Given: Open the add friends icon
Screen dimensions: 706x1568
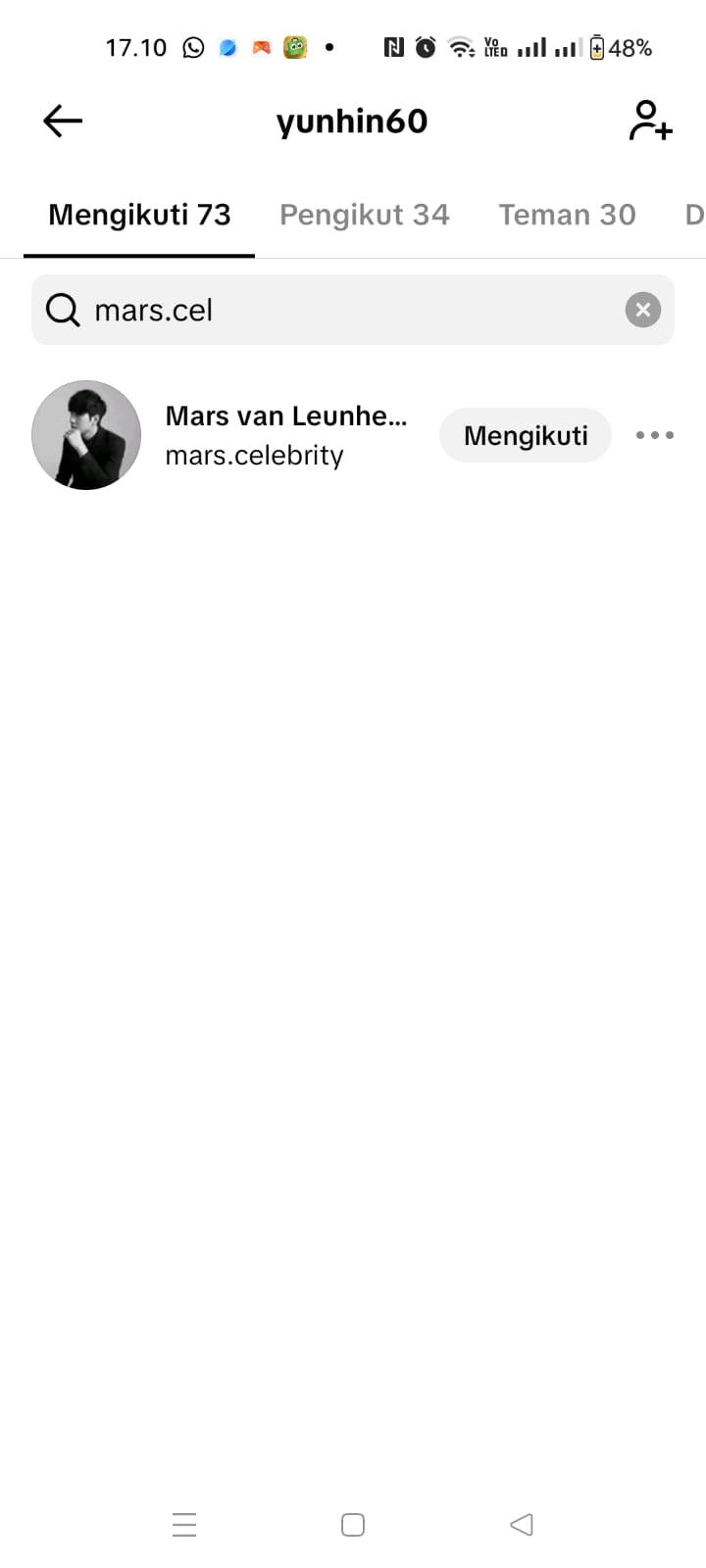Looking at the screenshot, I should coord(650,122).
